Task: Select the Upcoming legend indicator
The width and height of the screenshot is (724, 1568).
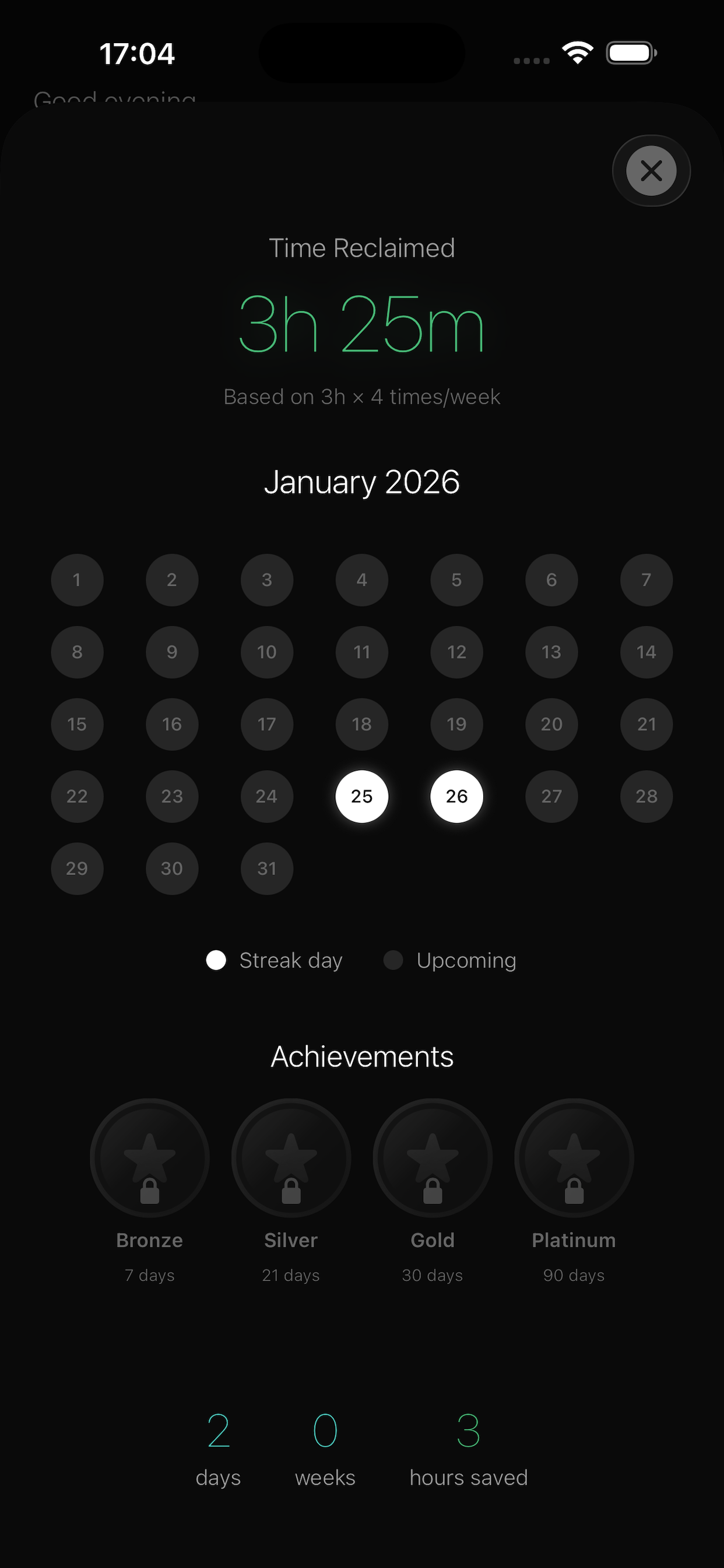Action: tap(393, 960)
